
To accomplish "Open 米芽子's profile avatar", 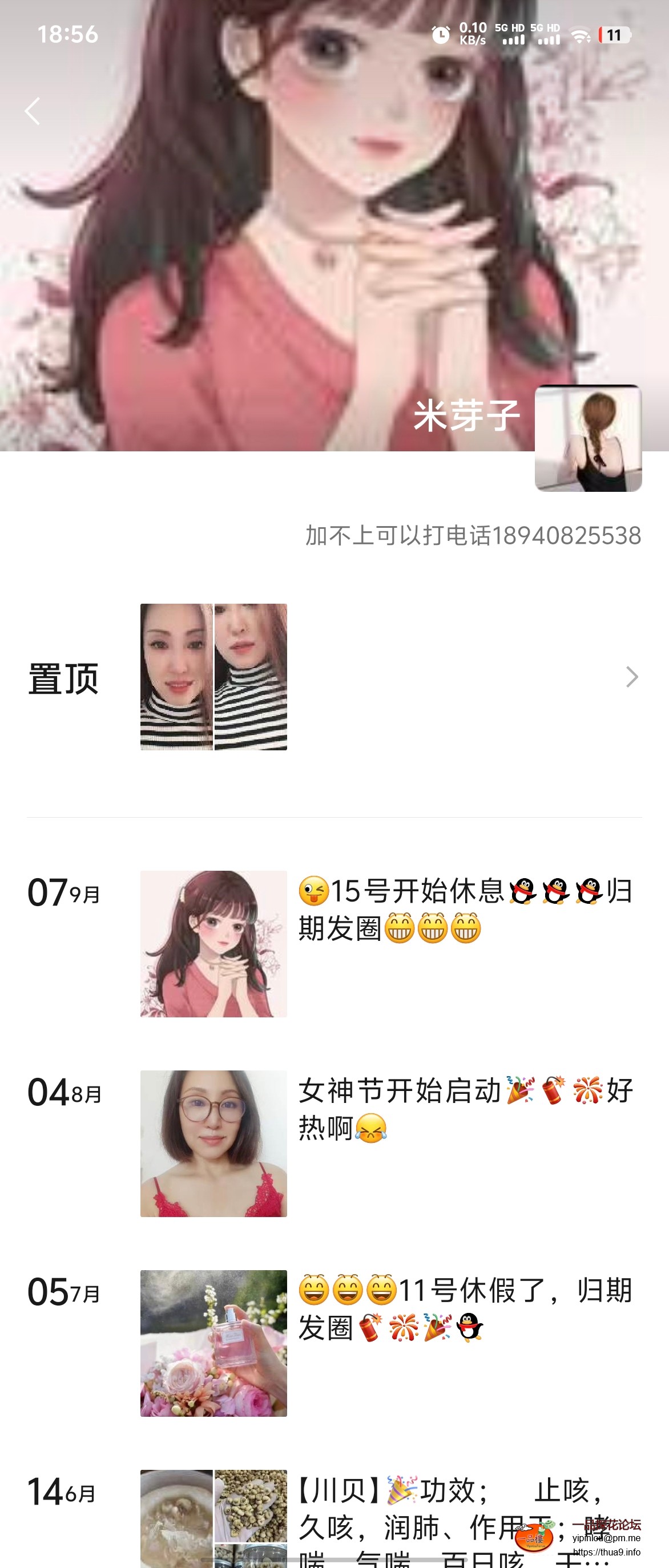I will click(587, 438).
